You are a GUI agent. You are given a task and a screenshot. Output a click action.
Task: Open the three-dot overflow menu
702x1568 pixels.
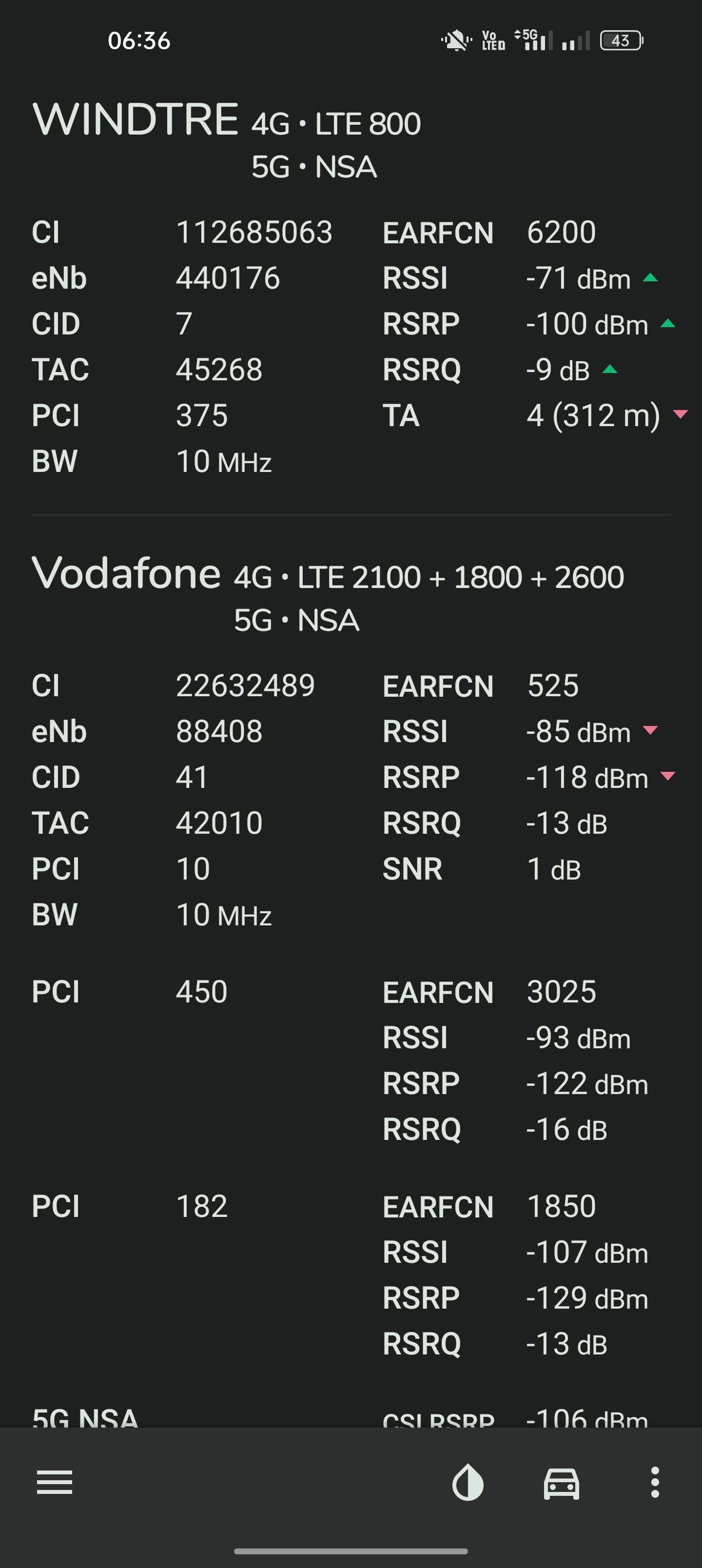click(x=655, y=1482)
